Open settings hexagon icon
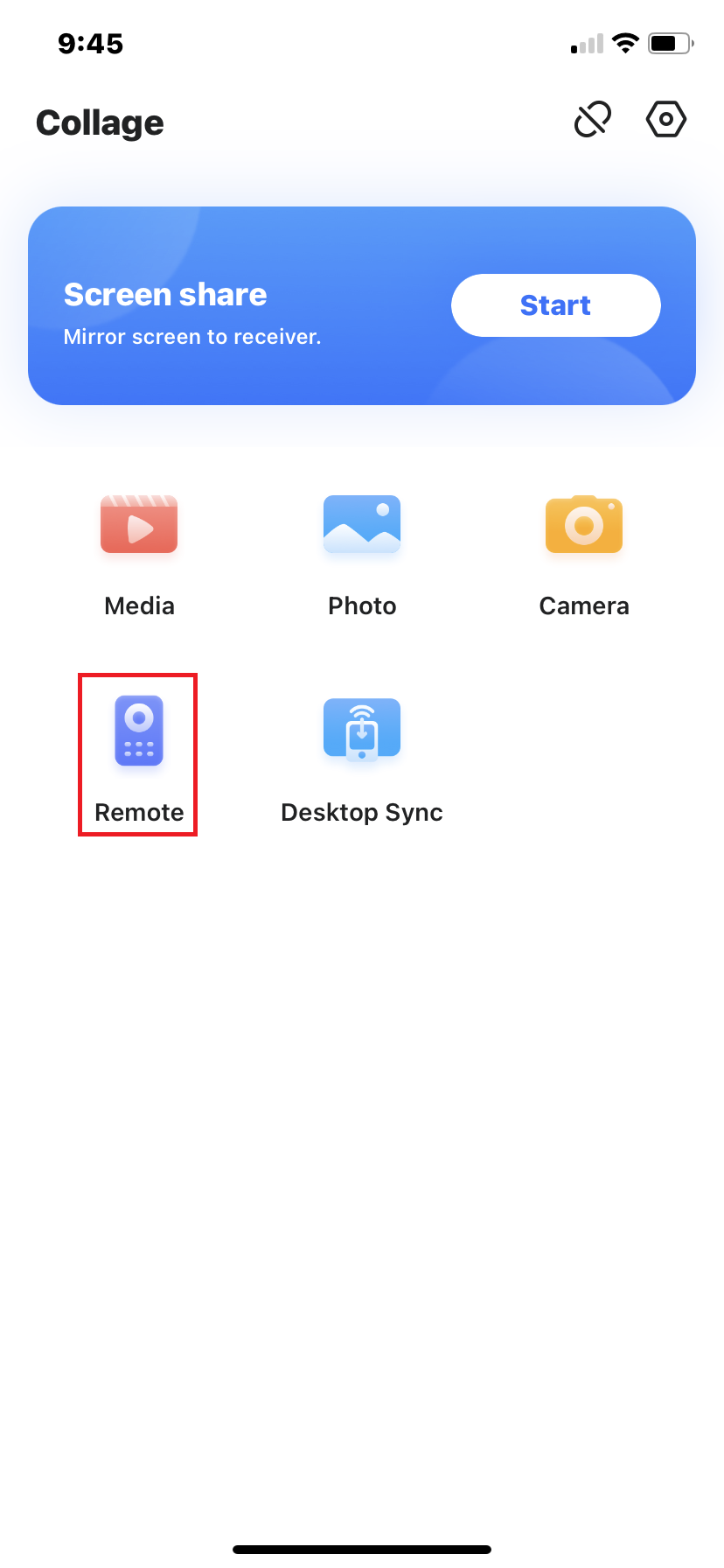Image resolution: width=724 pixels, height=1568 pixels. (x=666, y=120)
